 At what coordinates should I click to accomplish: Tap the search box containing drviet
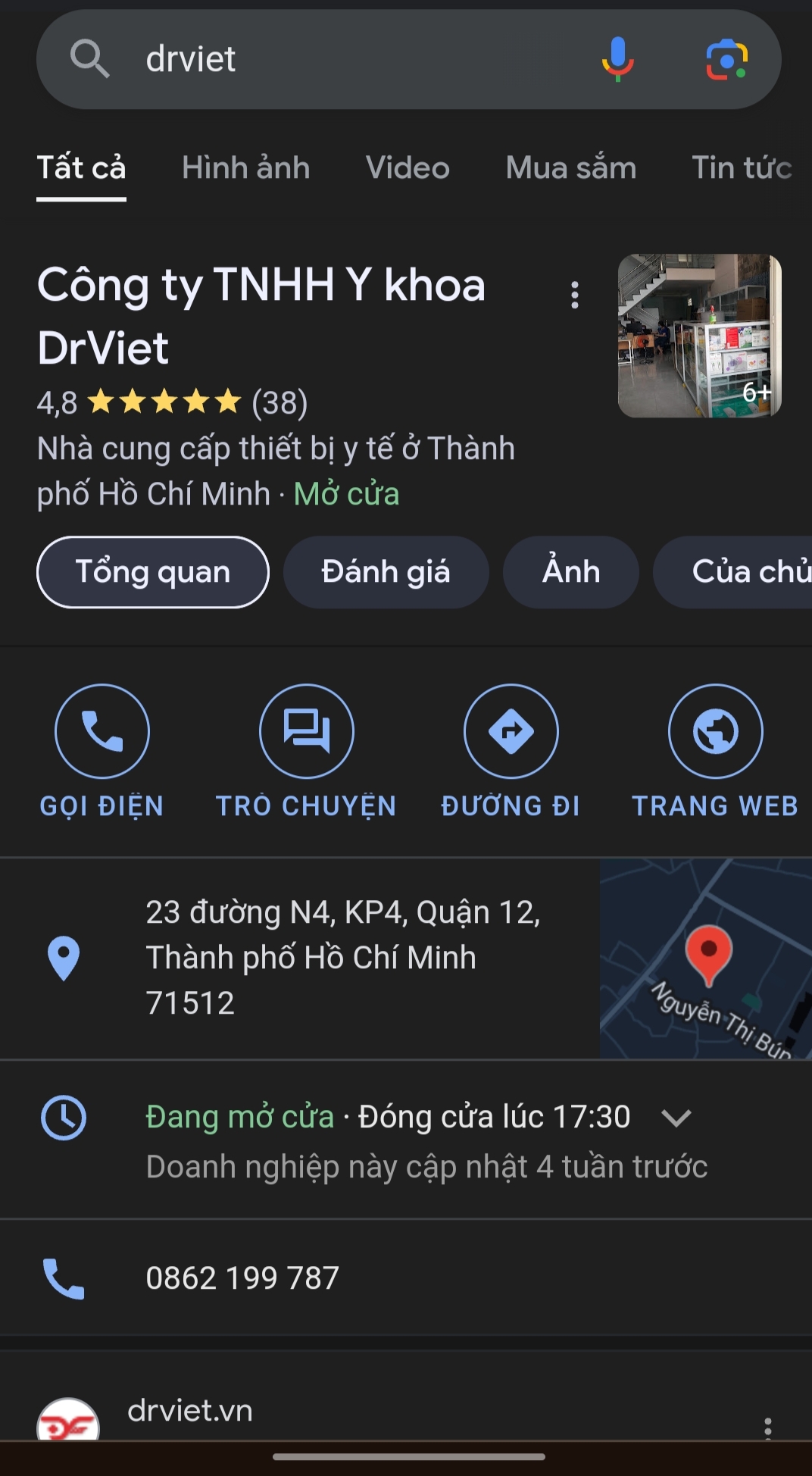(341, 59)
